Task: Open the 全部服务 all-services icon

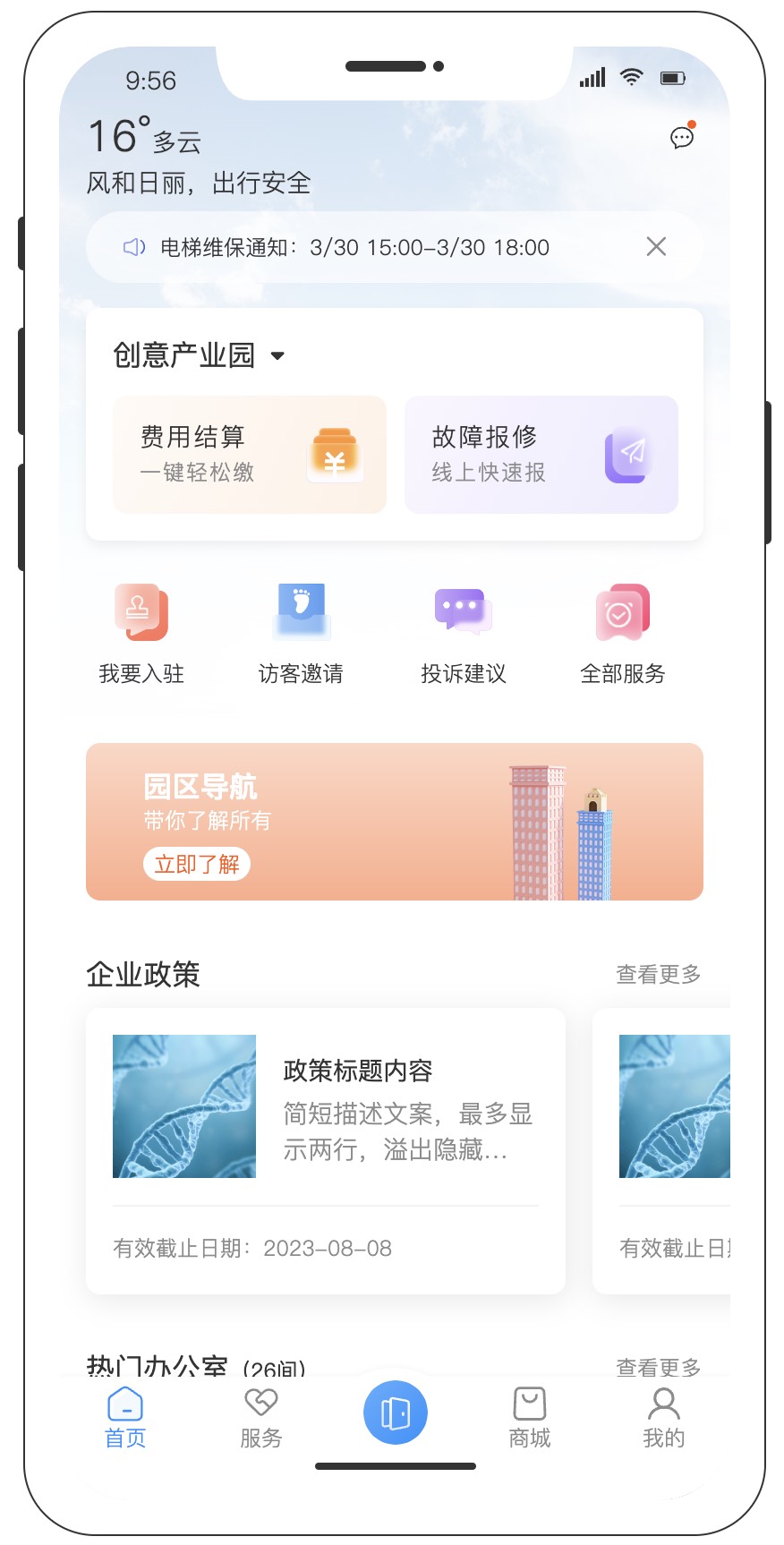Action: coord(621,612)
